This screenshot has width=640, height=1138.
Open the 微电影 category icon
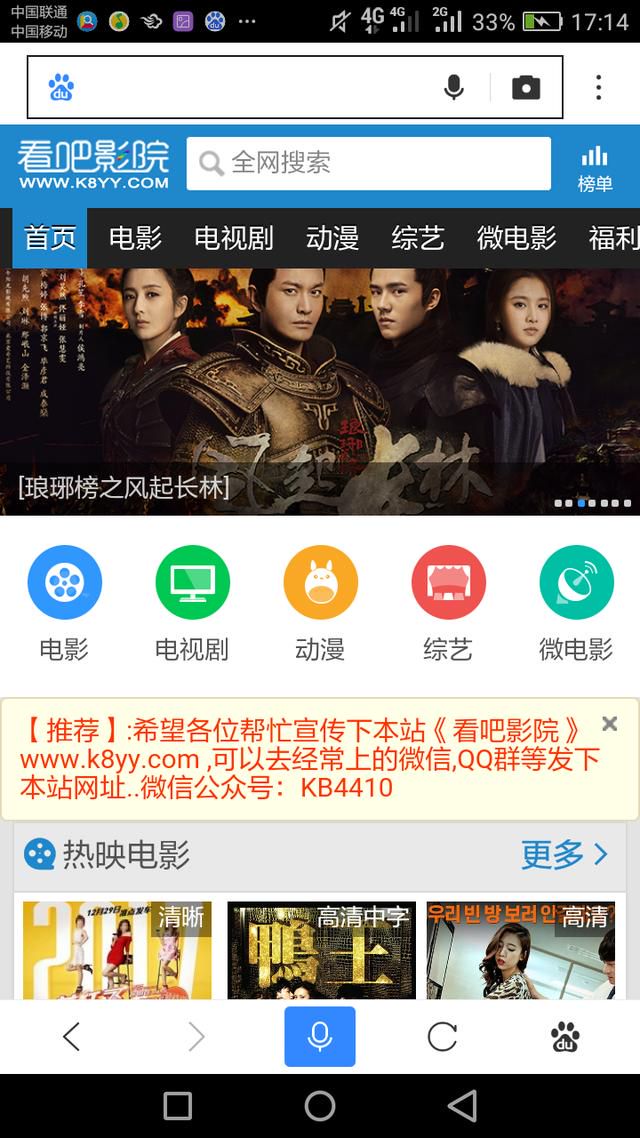[x=576, y=582]
